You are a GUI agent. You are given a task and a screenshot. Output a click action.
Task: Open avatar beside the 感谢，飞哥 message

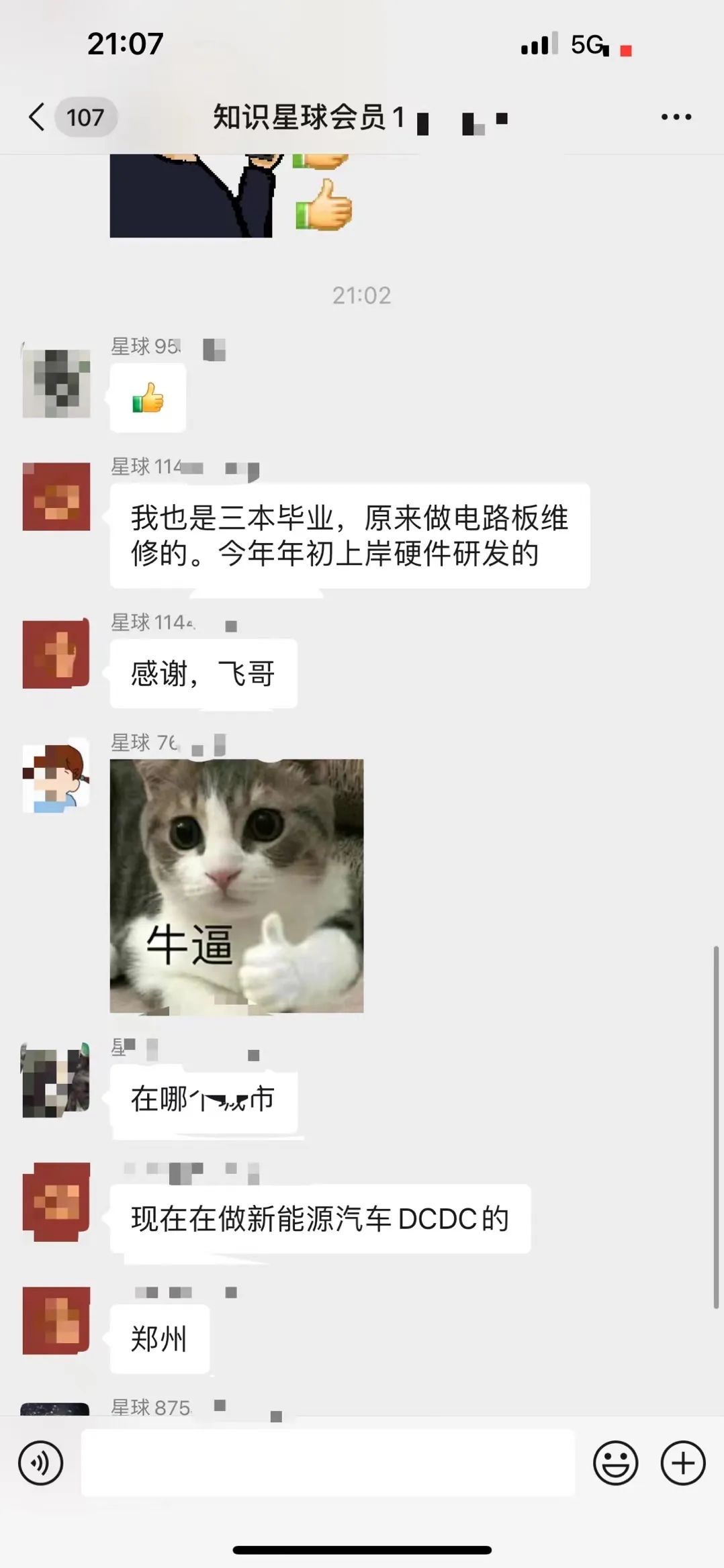click(56, 654)
